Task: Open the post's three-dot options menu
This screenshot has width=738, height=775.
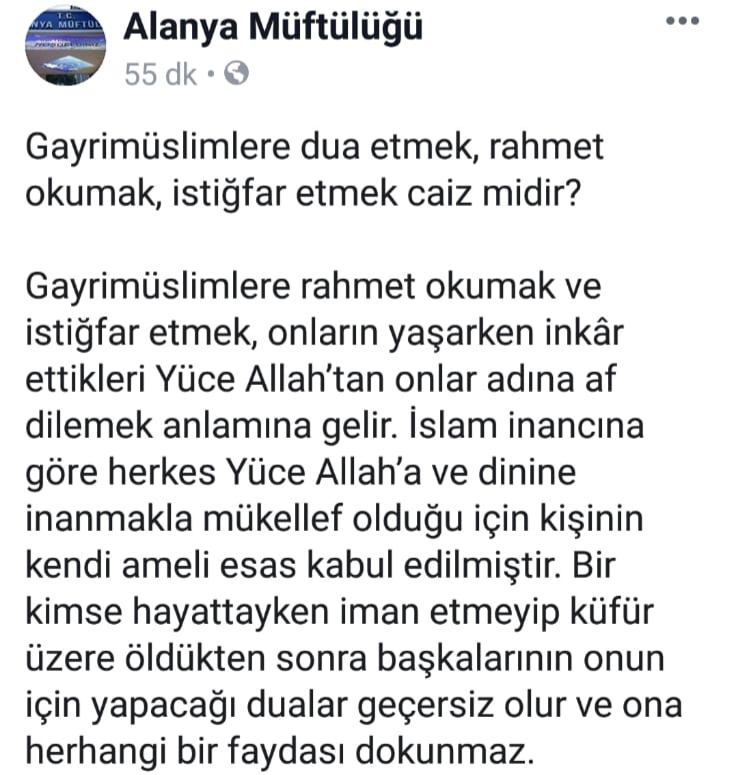Action: pyautogui.click(x=683, y=20)
